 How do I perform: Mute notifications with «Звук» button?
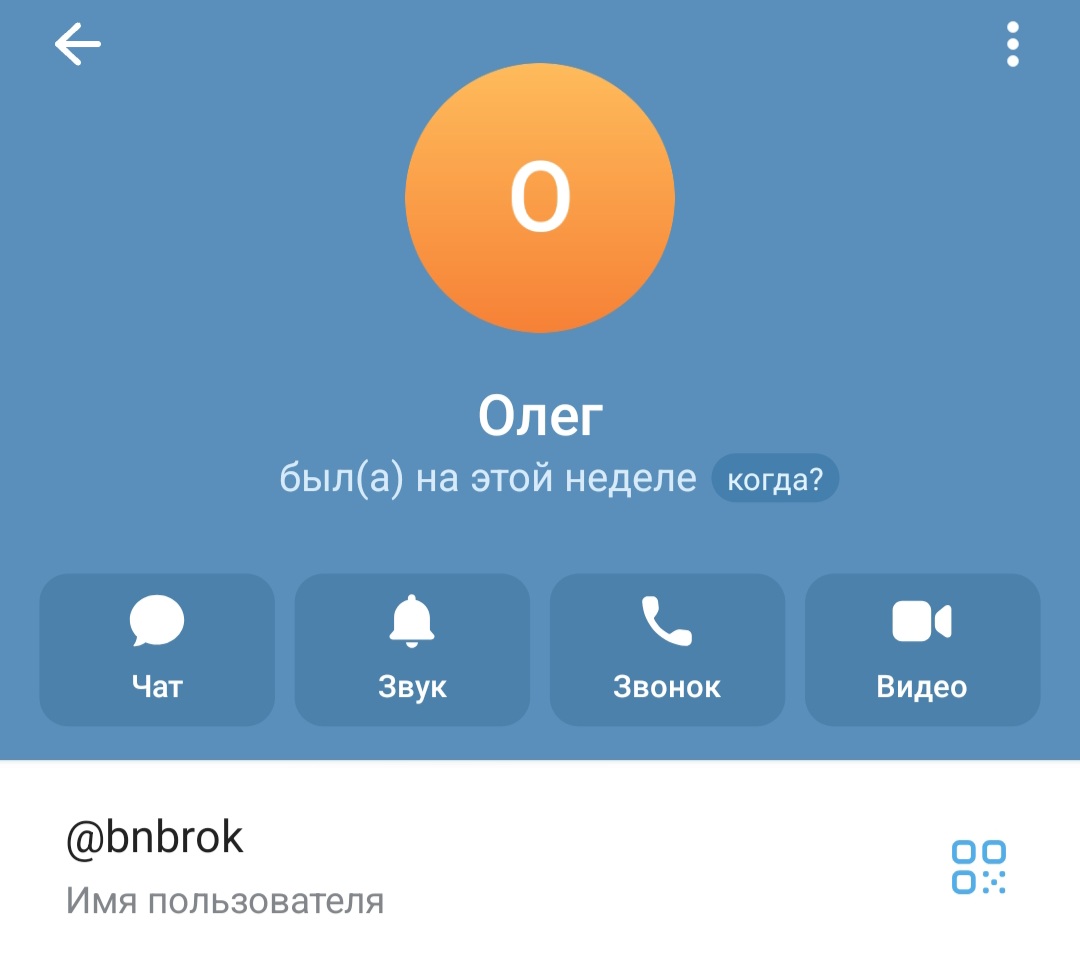pos(412,649)
